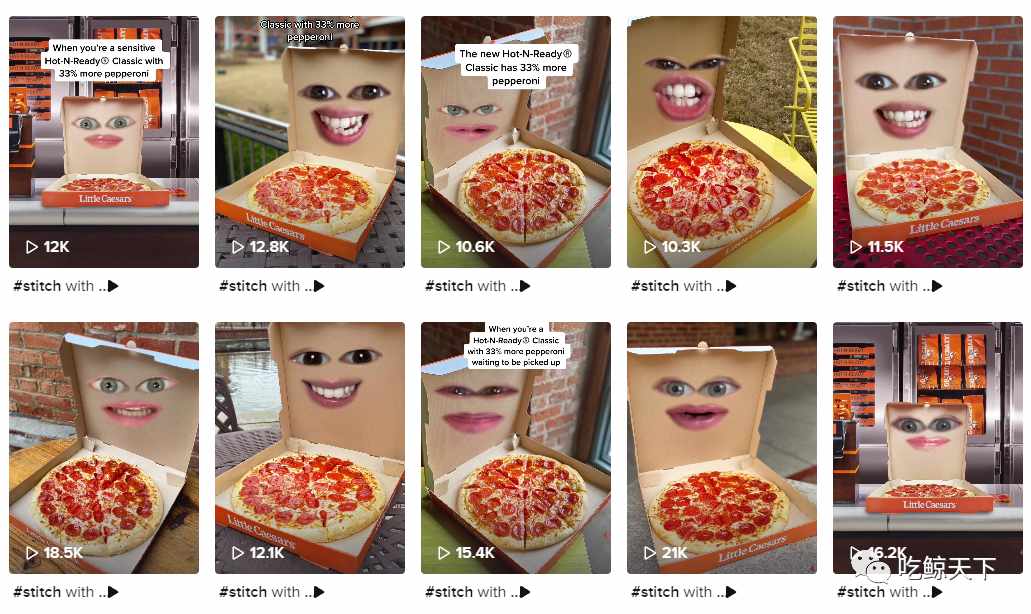
Task: Open the video with 11.5K views
Action: click(x=928, y=142)
